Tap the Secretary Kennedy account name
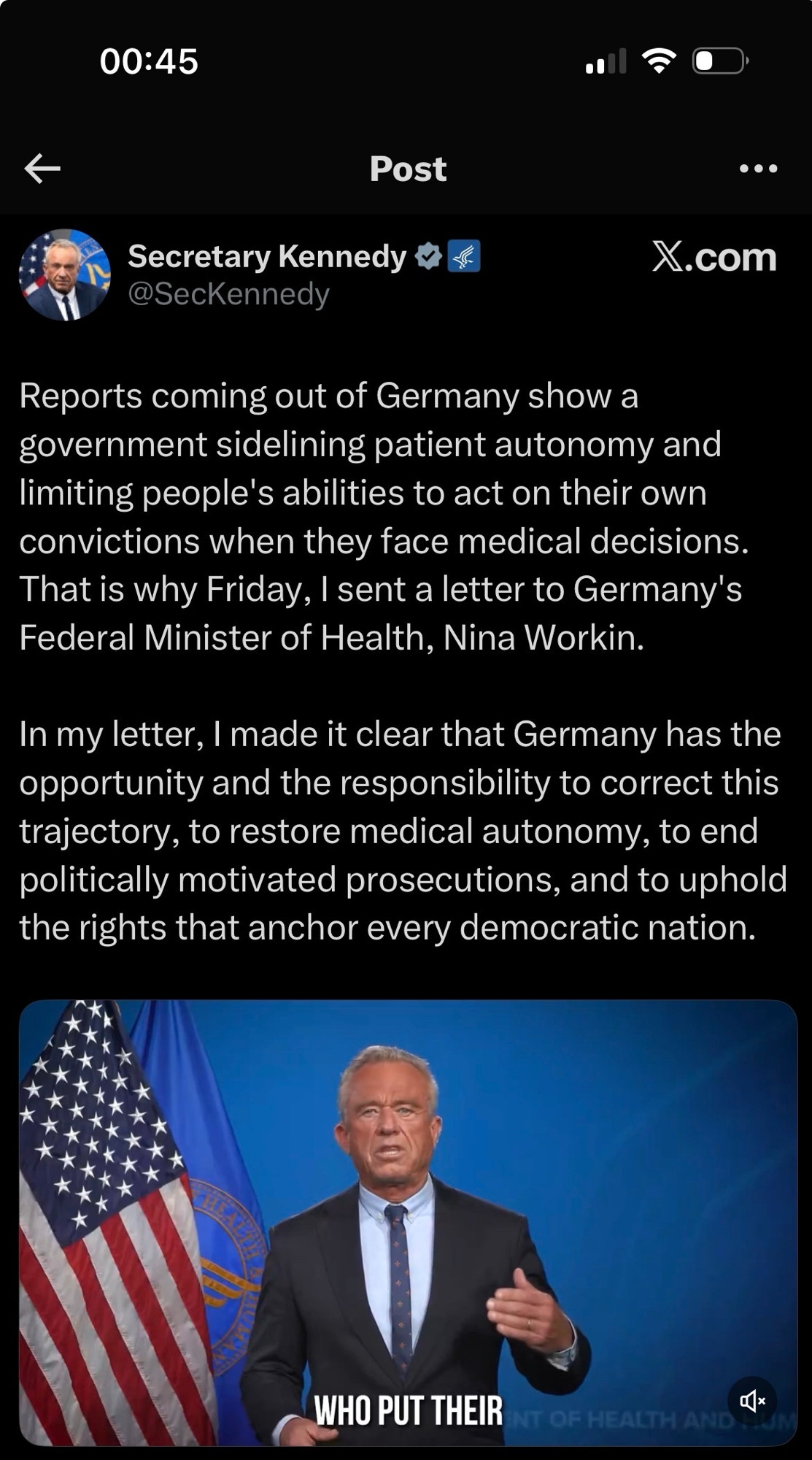The width and height of the screenshot is (812, 1460). [x=267, y=257]
